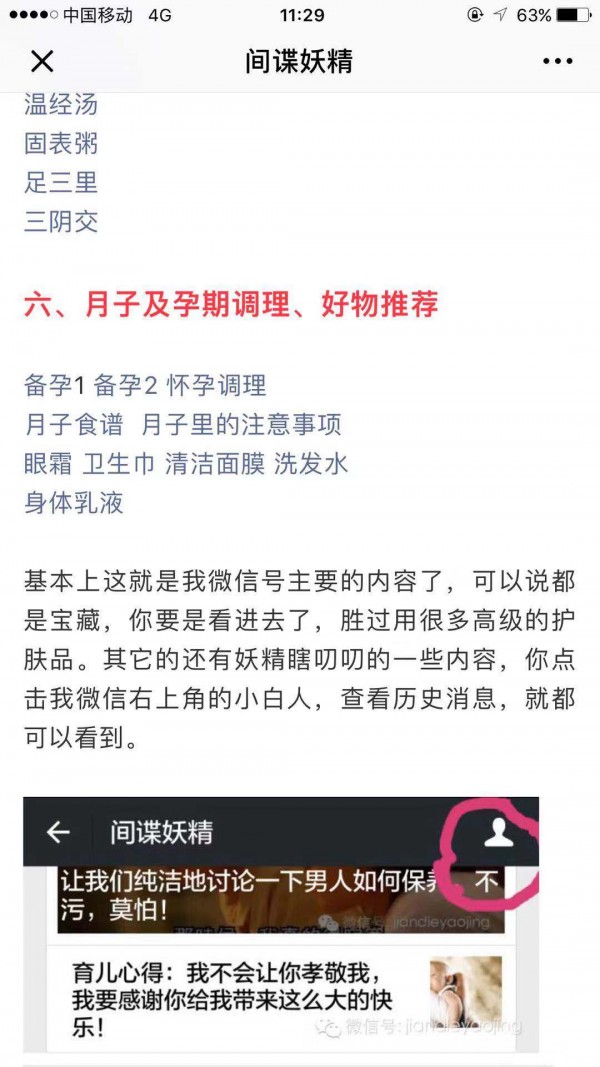This screenshot has height=1067, width=600.
Task: Open the 备孕2 article link
Action: tap(126, 386)
